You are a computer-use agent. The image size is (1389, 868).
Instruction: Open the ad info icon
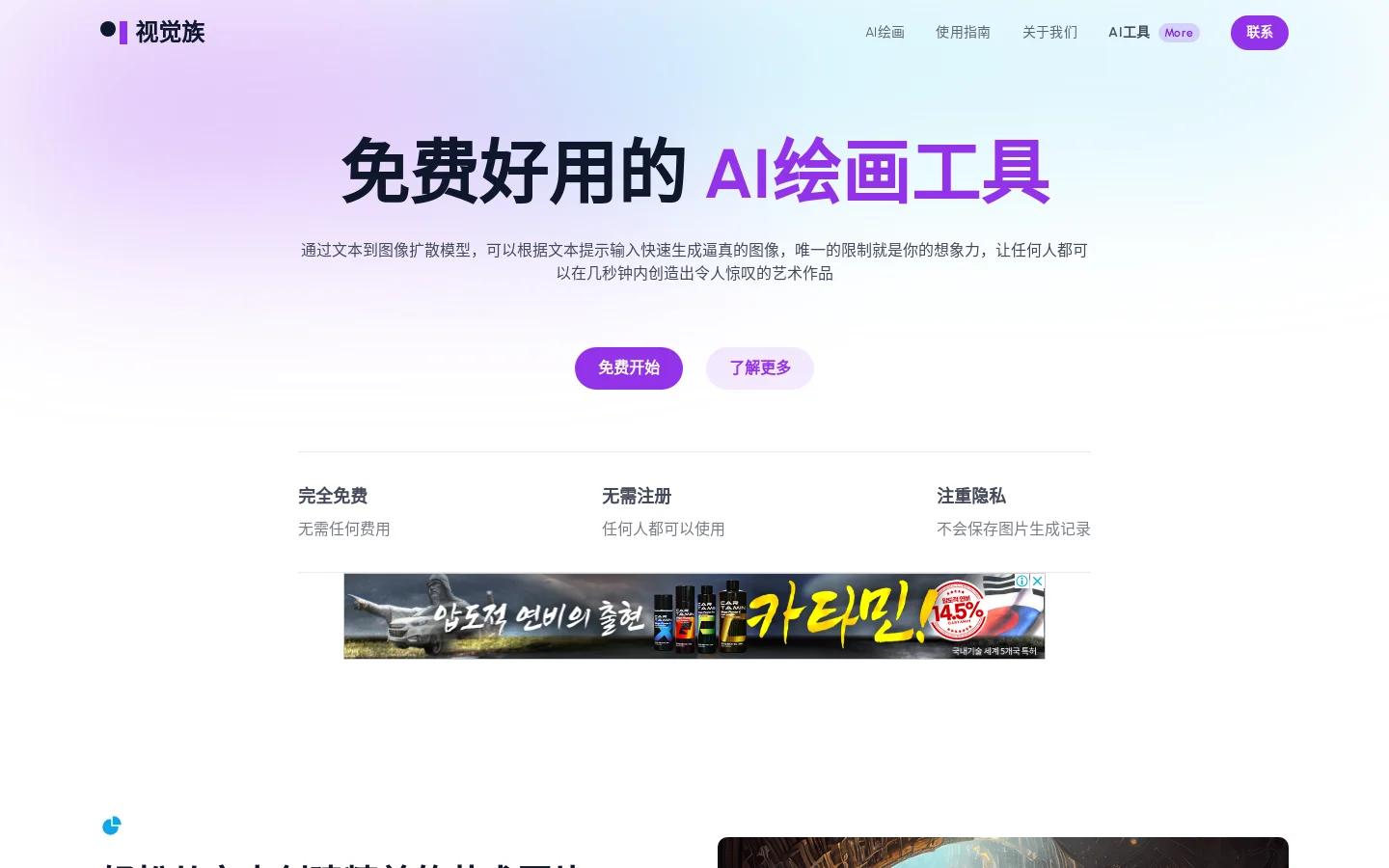[1021, 581]
